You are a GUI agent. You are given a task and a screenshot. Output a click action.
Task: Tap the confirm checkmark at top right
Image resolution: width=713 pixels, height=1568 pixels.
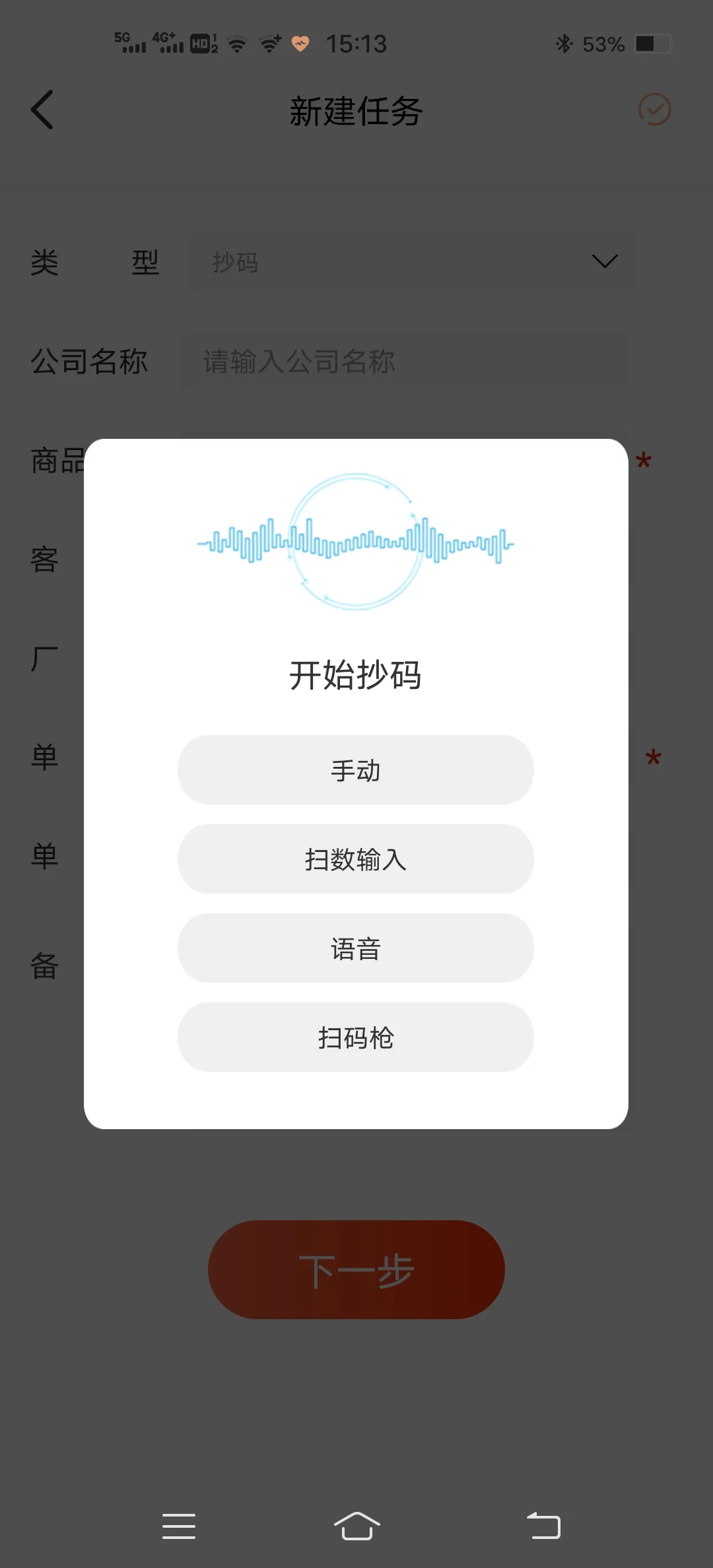pyautogui.click(x=655, y=110)
